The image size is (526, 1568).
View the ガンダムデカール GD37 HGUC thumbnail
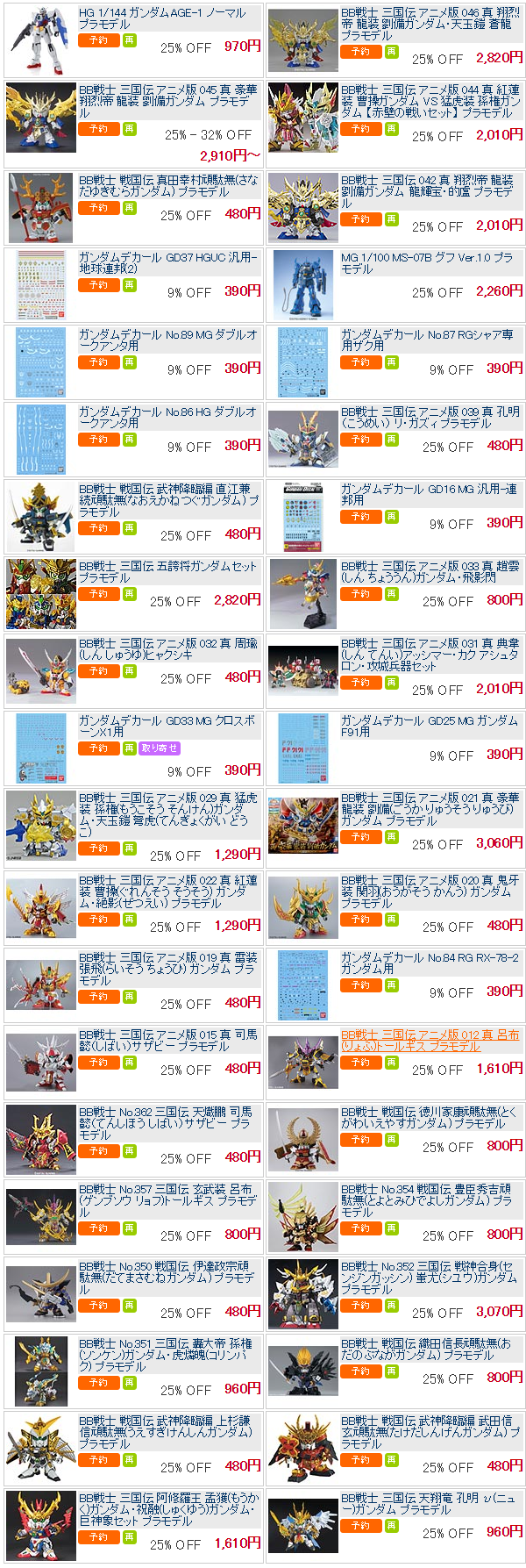point(40,284)
